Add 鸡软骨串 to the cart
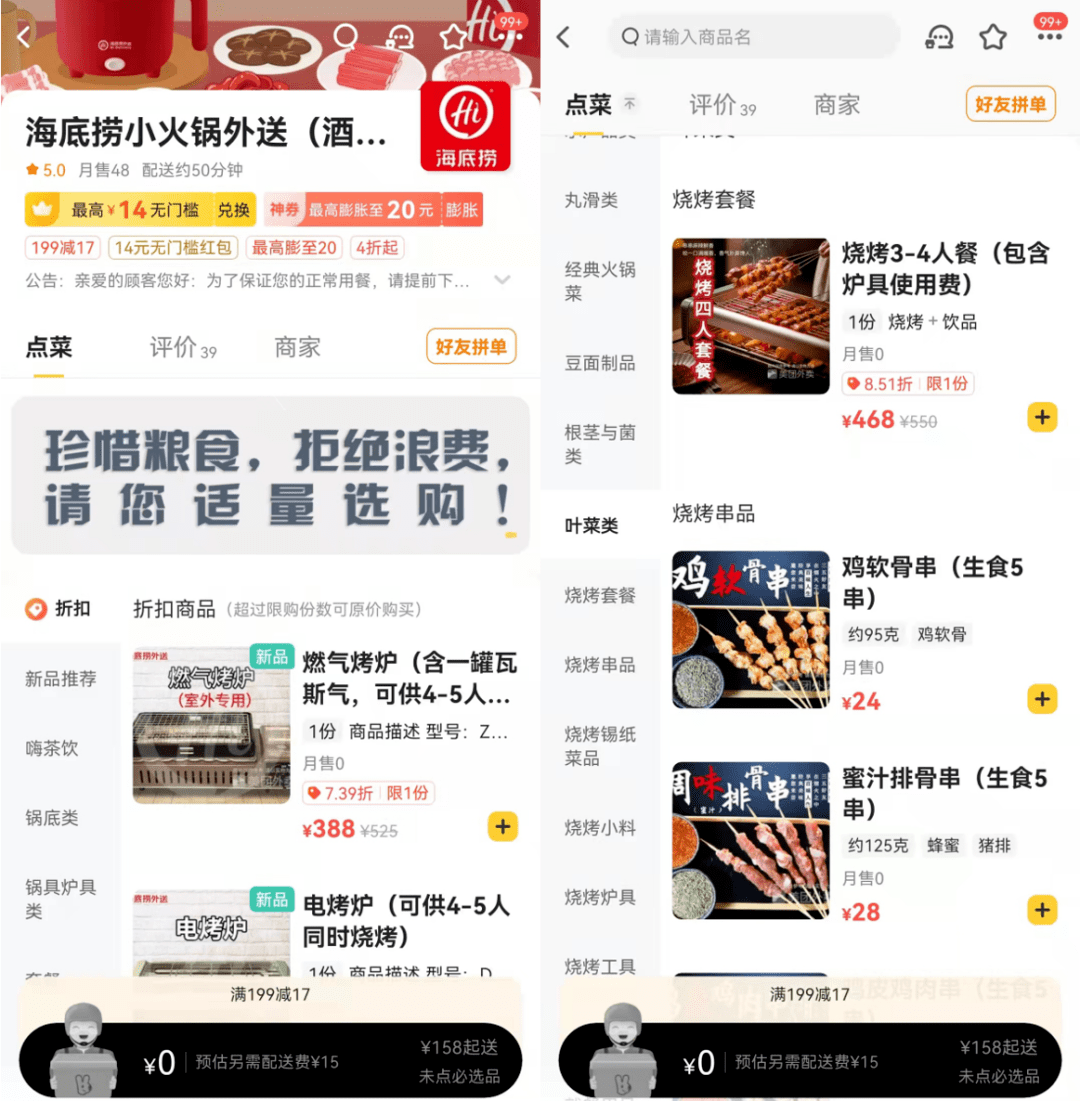 [1042, 698]
